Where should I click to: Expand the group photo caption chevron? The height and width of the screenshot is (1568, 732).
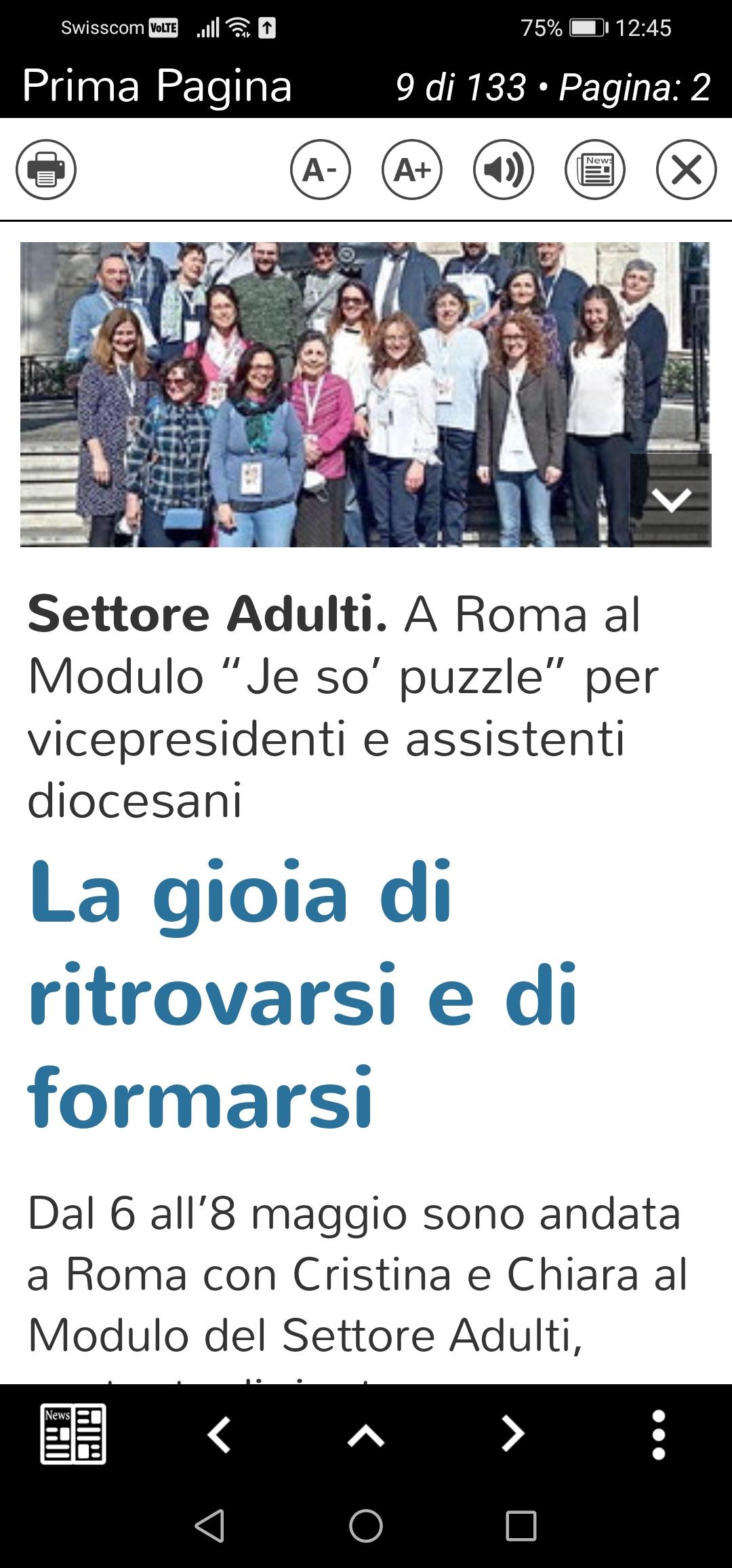[x=671, y=500]
